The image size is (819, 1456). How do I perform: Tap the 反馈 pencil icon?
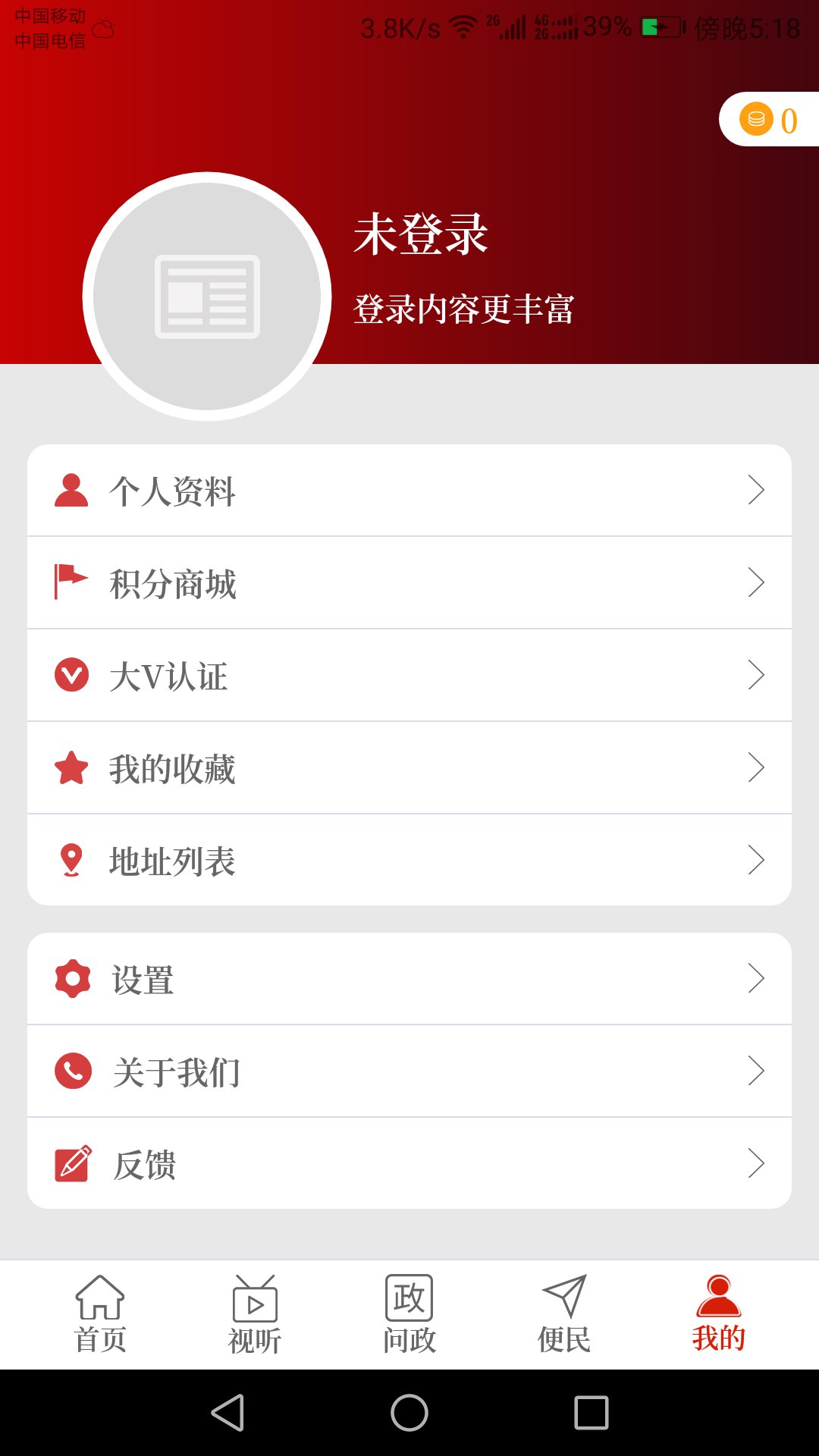coord(72,1165)
